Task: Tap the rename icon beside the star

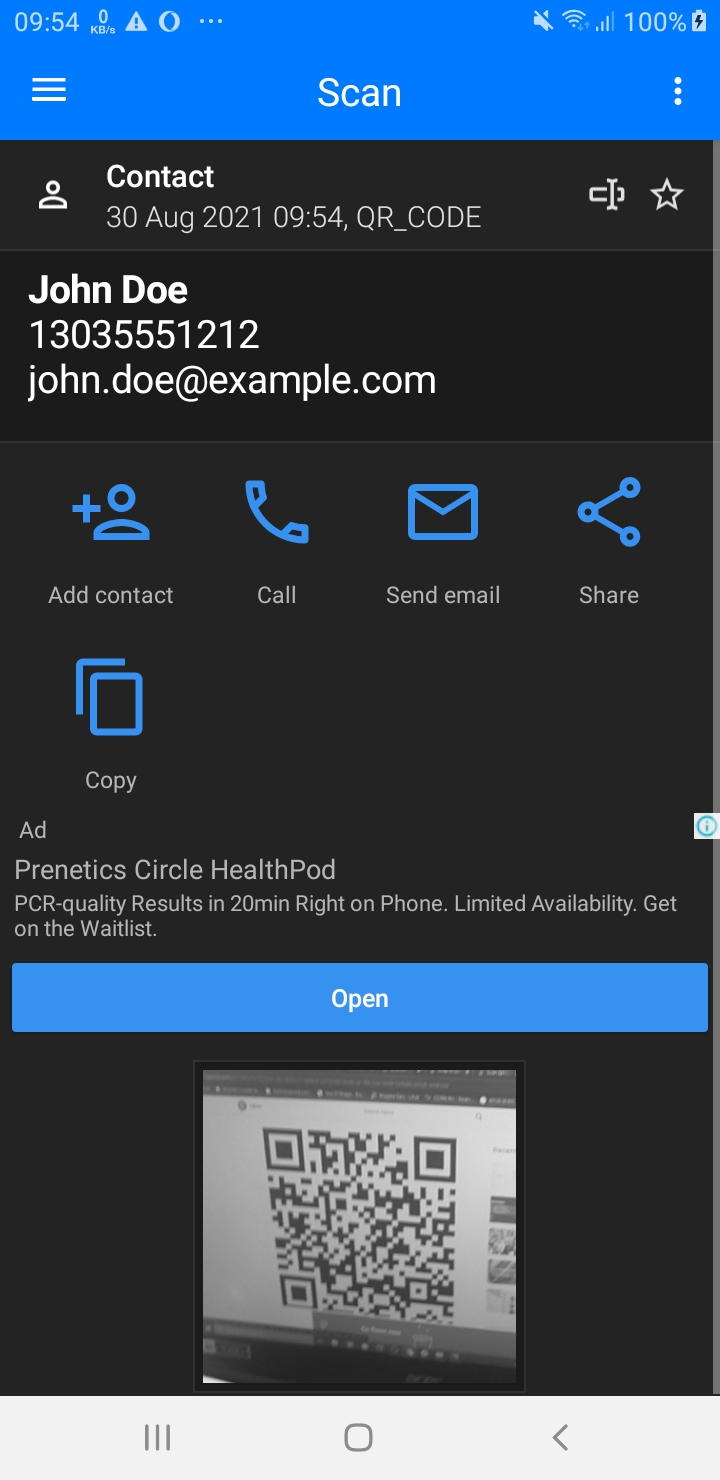Action: (607, 194)
